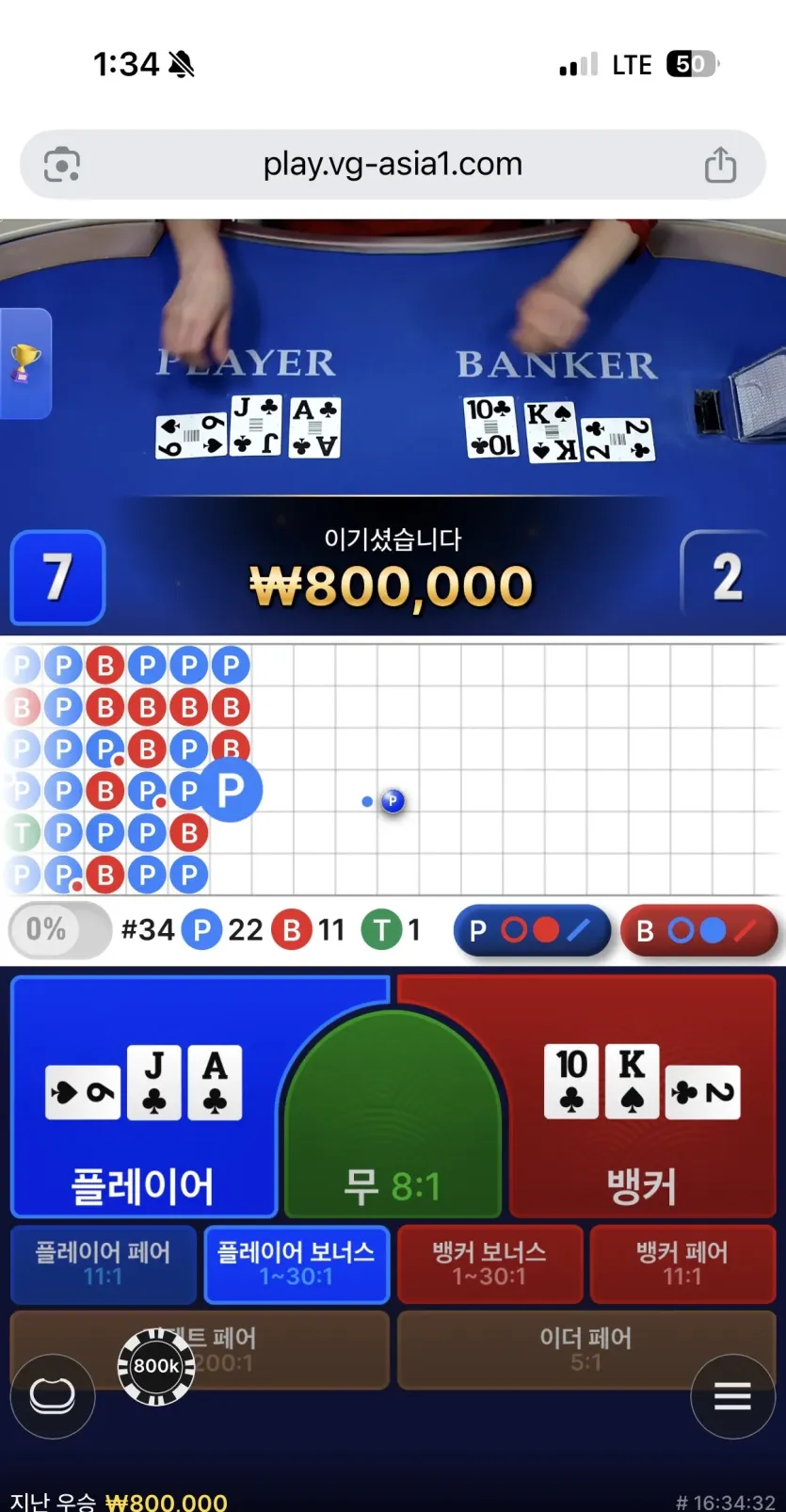Share this page from the browser

click(720, 165)
